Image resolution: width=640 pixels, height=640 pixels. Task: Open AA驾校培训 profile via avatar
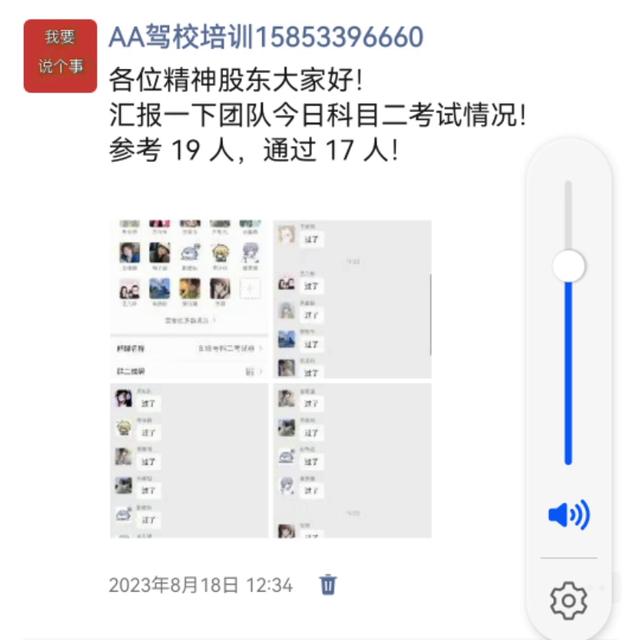60,56
